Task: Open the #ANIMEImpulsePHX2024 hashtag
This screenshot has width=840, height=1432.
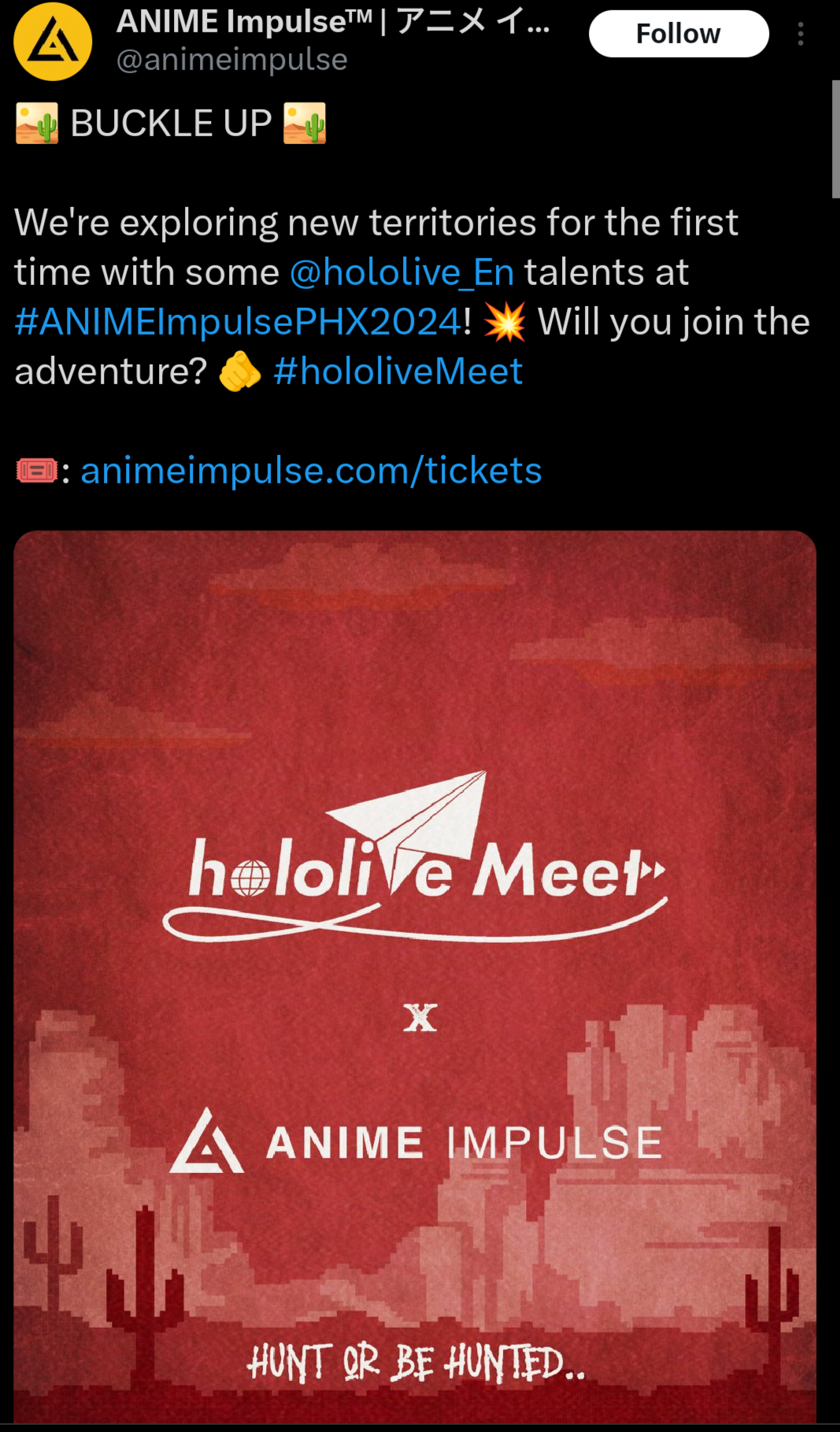Action: [x=239, y=322]
